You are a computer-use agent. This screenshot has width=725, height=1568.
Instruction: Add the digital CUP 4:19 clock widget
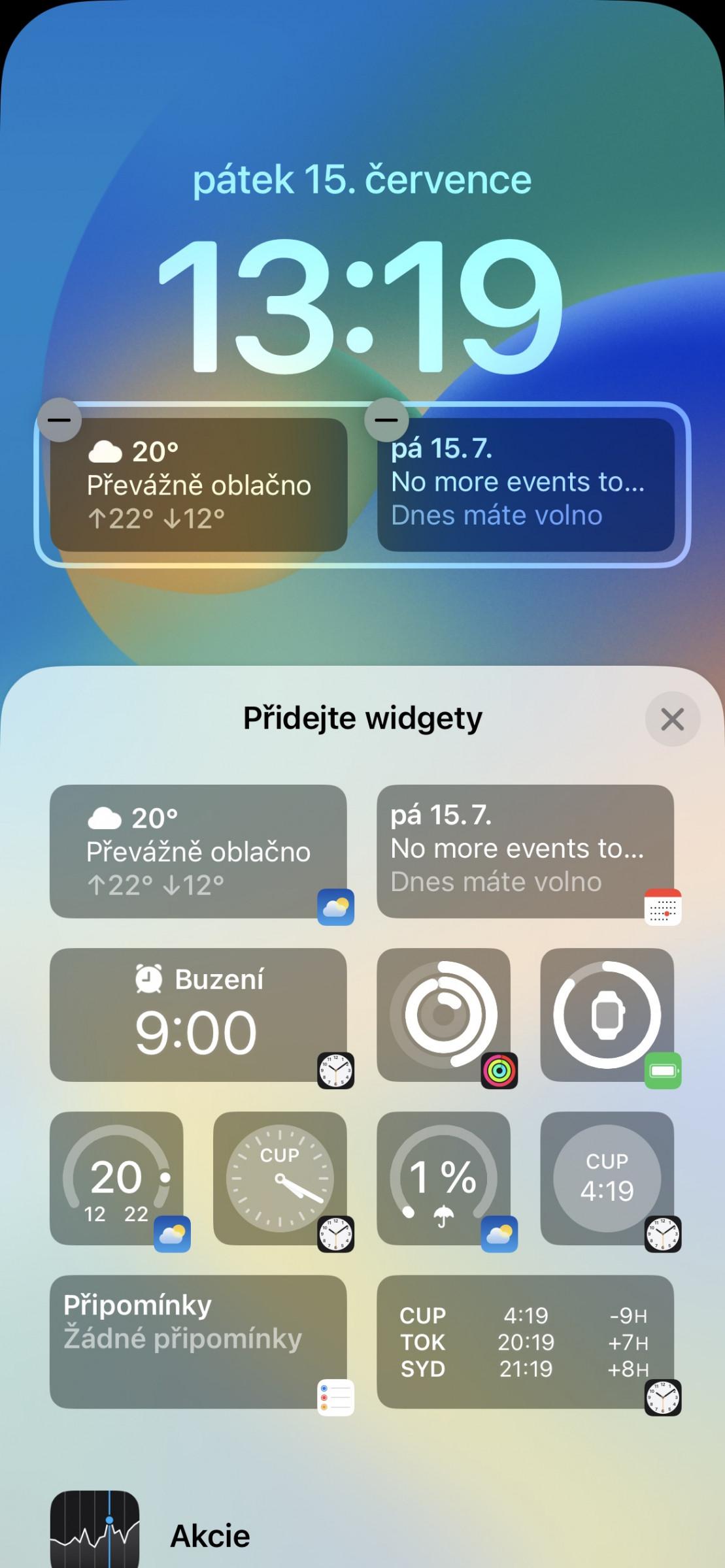coord(607,1178)
